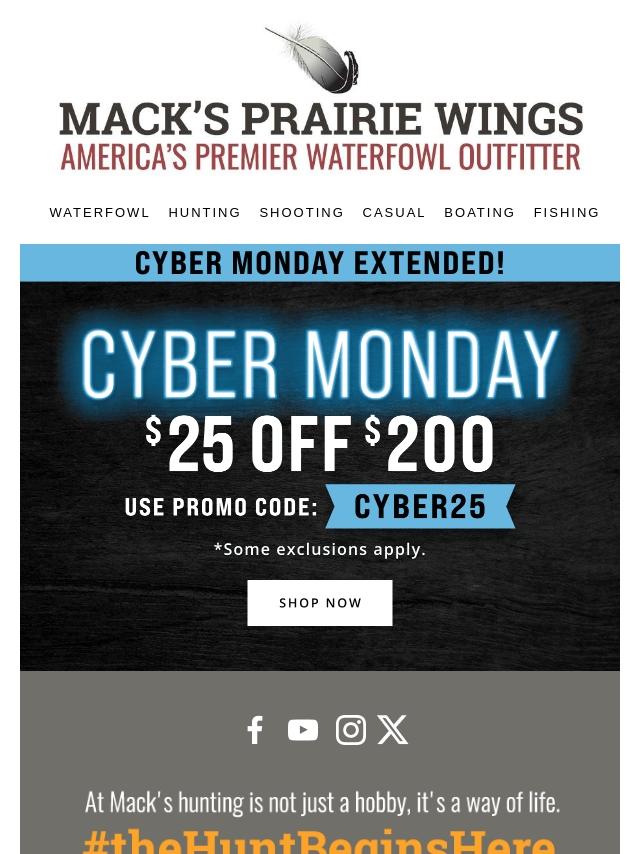This screenshot has height=854, width=640.
Task: Browse the Casual category
Action: click(x=394, y=213)
